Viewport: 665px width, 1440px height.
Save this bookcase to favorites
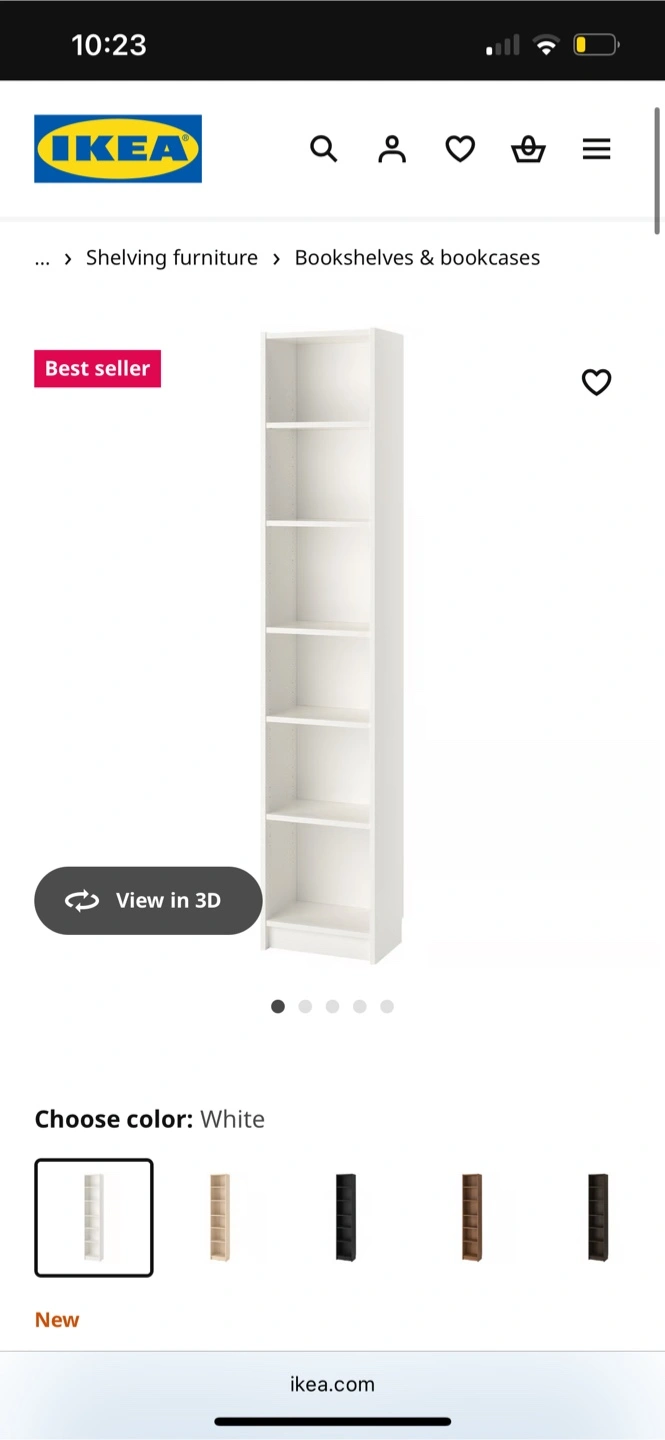[596, 382]
